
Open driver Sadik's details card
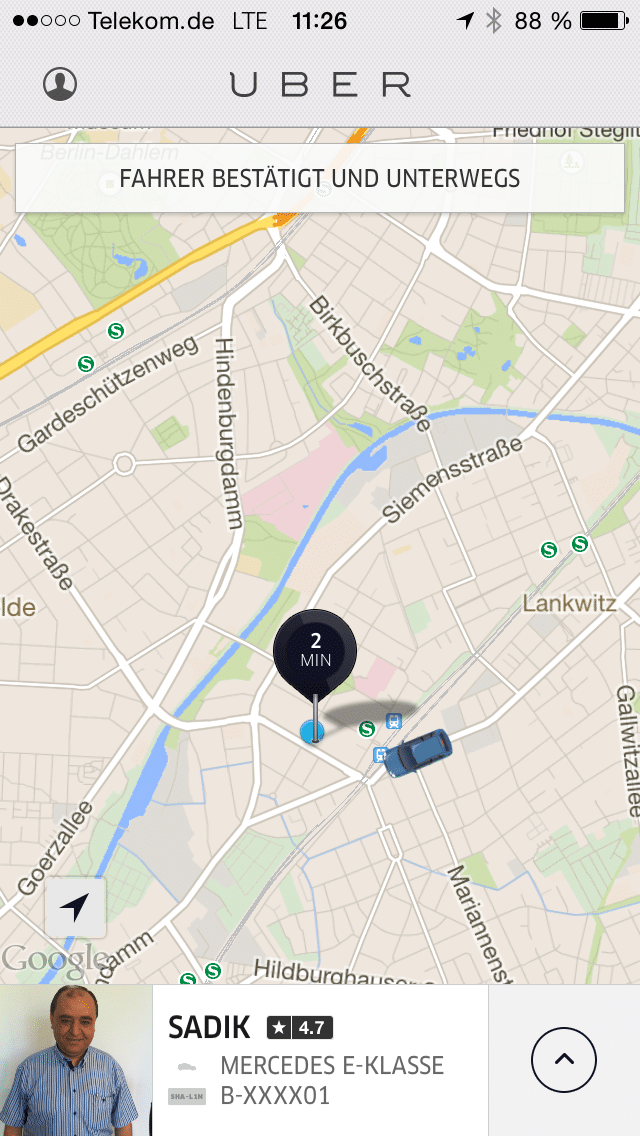[x=320, y=1060]
